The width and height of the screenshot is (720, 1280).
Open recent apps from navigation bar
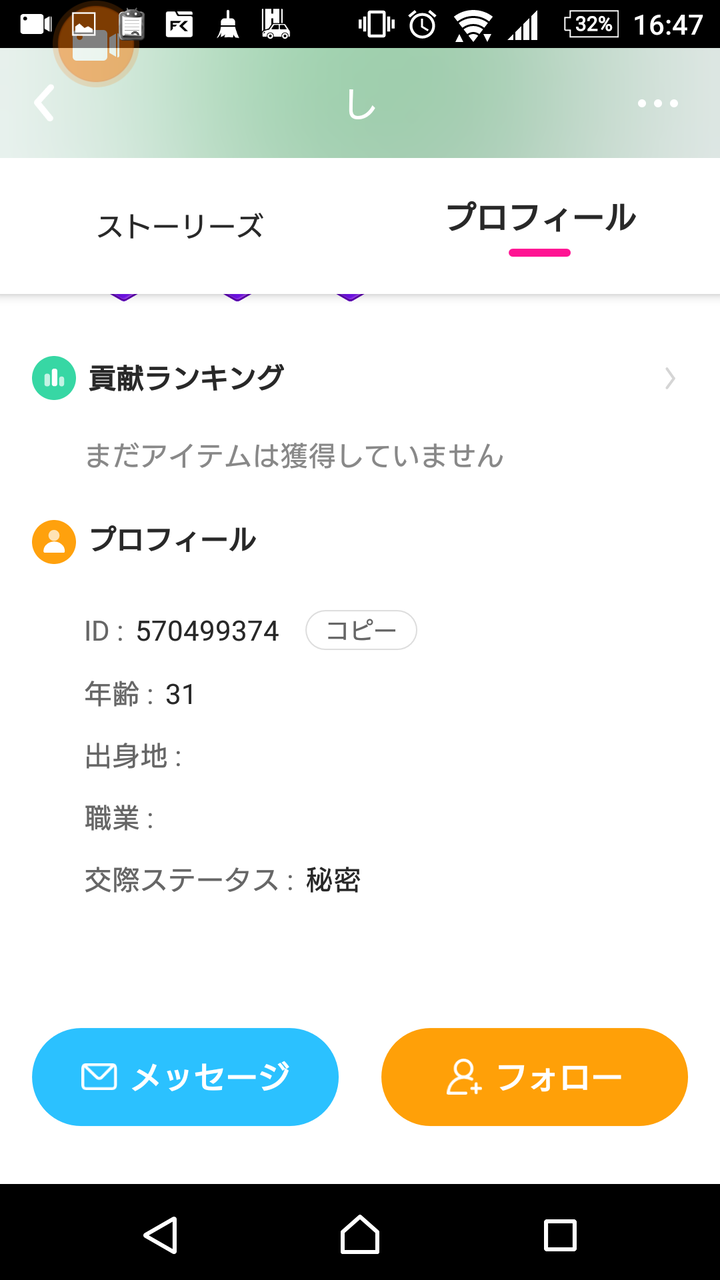[560, 1234]
